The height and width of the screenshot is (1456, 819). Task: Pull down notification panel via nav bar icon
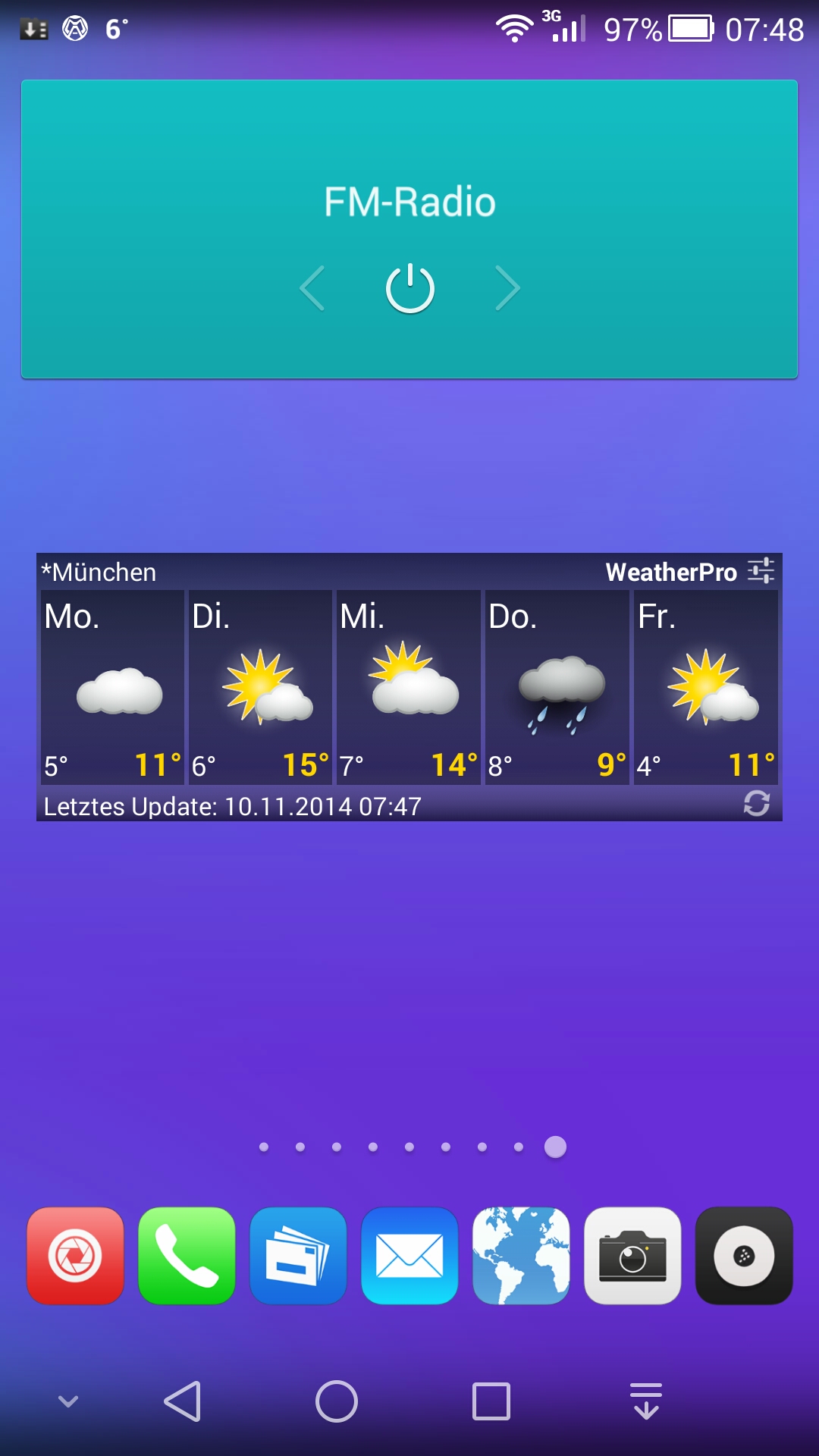(x=646, y=1401)
